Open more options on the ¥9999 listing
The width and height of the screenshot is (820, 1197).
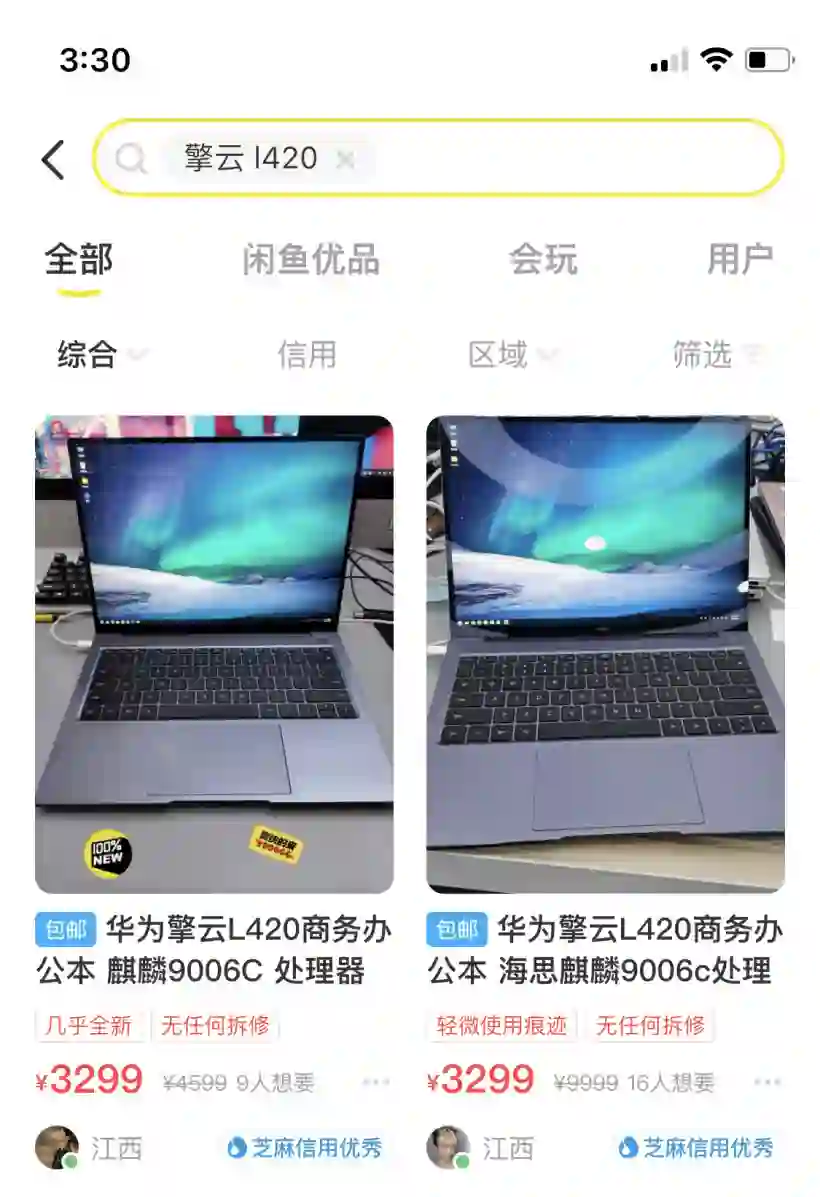767,1082
